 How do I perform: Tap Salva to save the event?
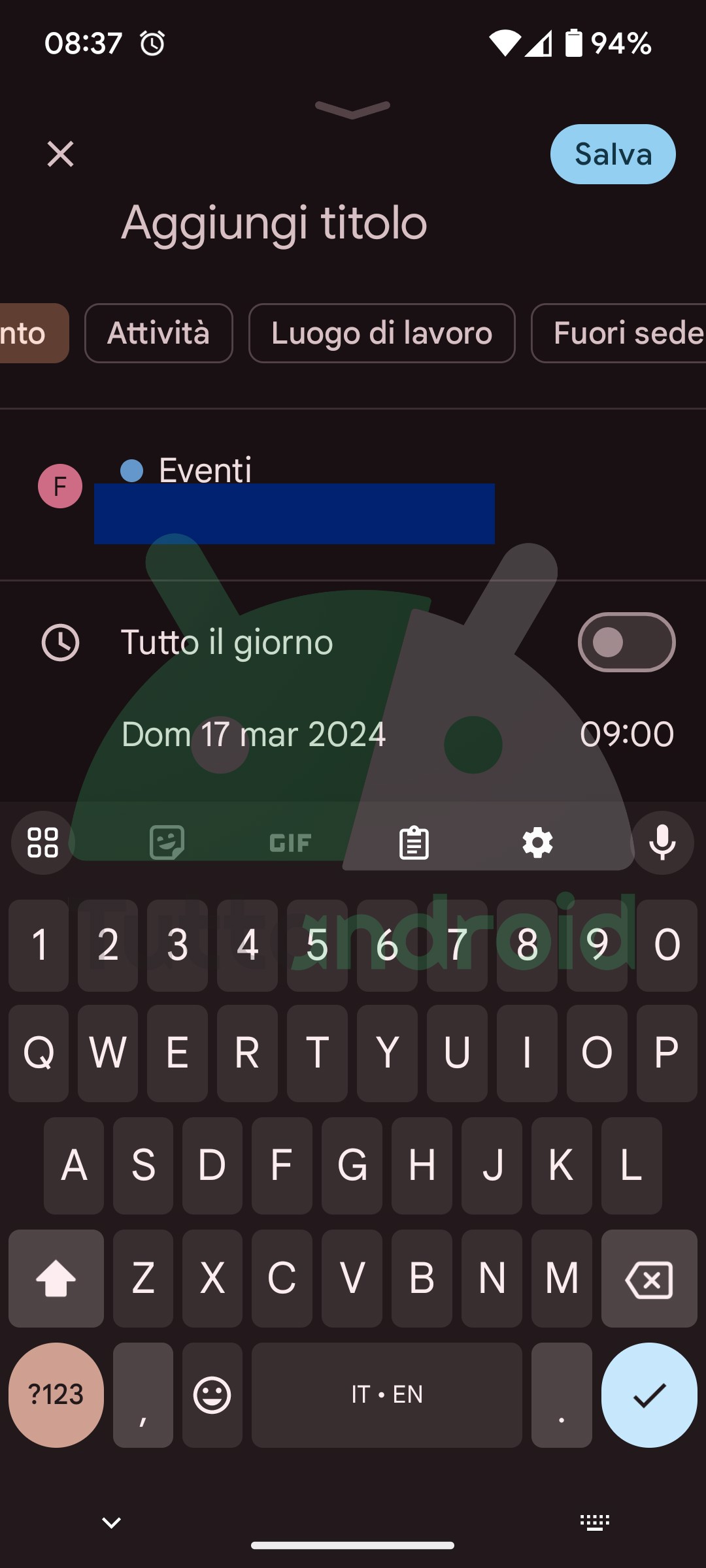click(613, 154)
